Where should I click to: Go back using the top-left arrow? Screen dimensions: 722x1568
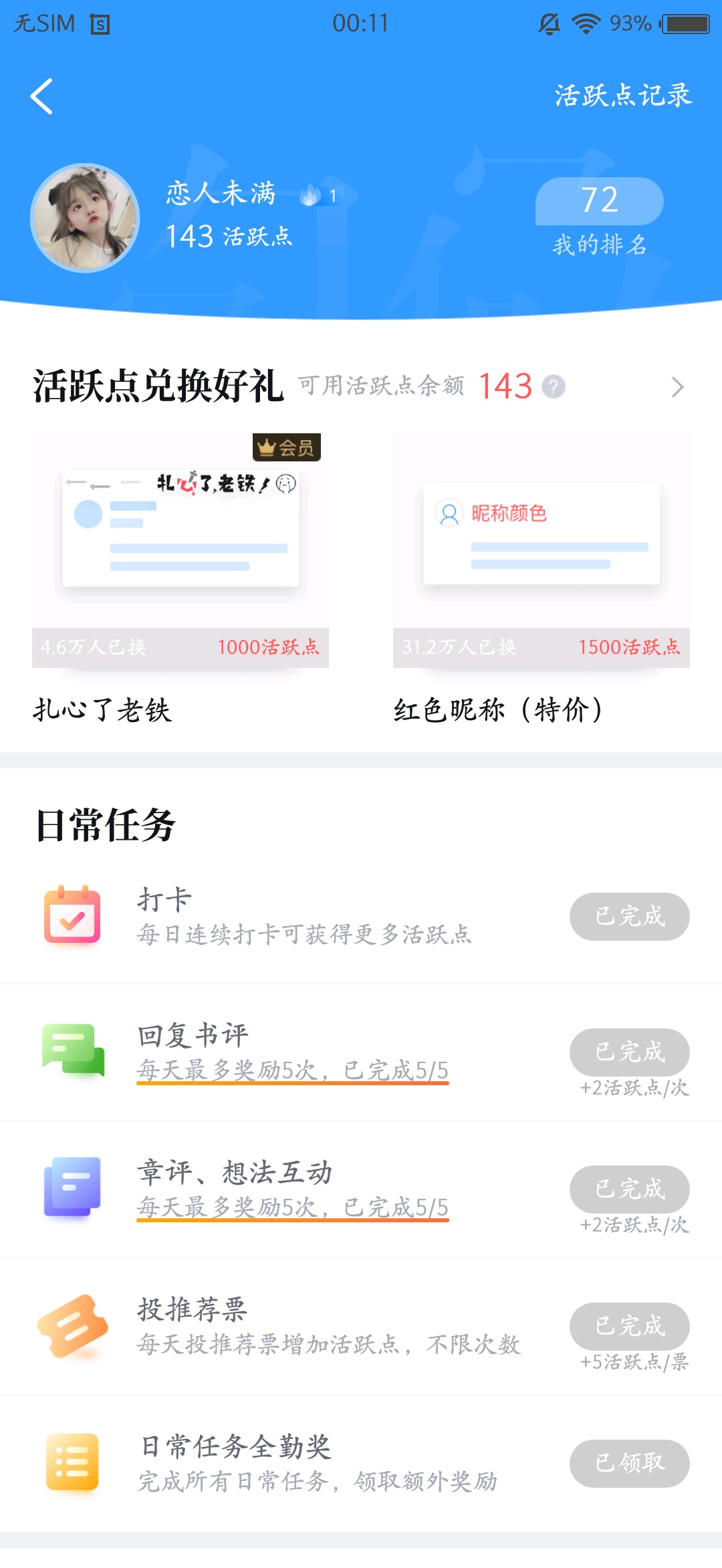tap(41, 96)
